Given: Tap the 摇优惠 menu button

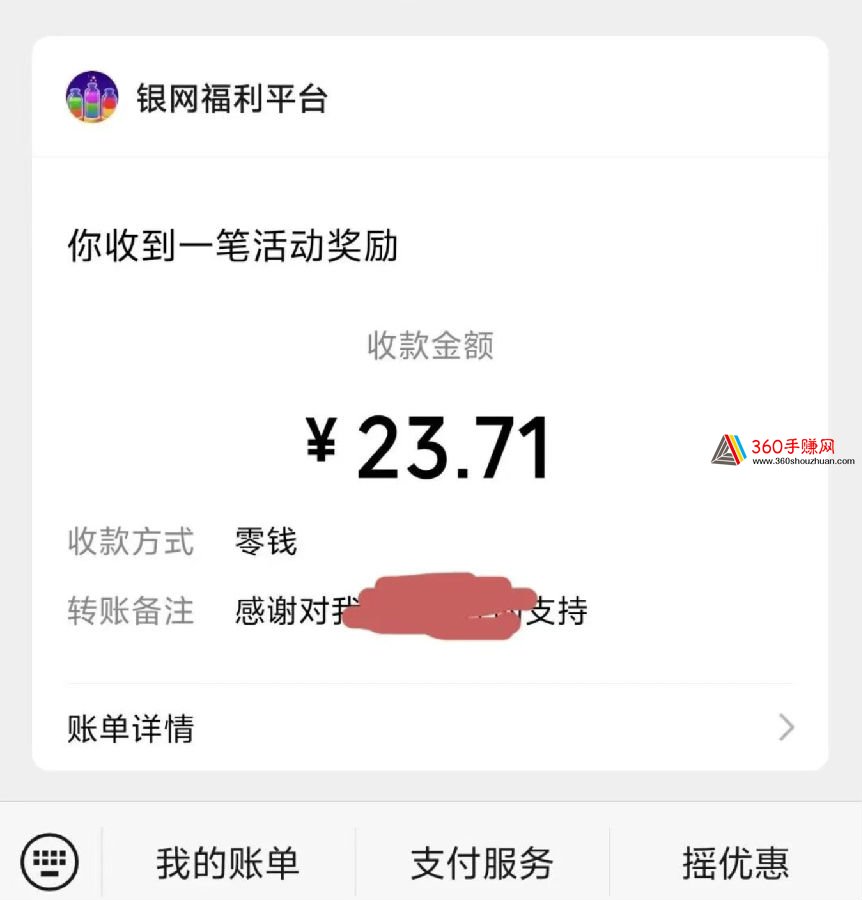Looking at the screenshot, I should (736, 862).
